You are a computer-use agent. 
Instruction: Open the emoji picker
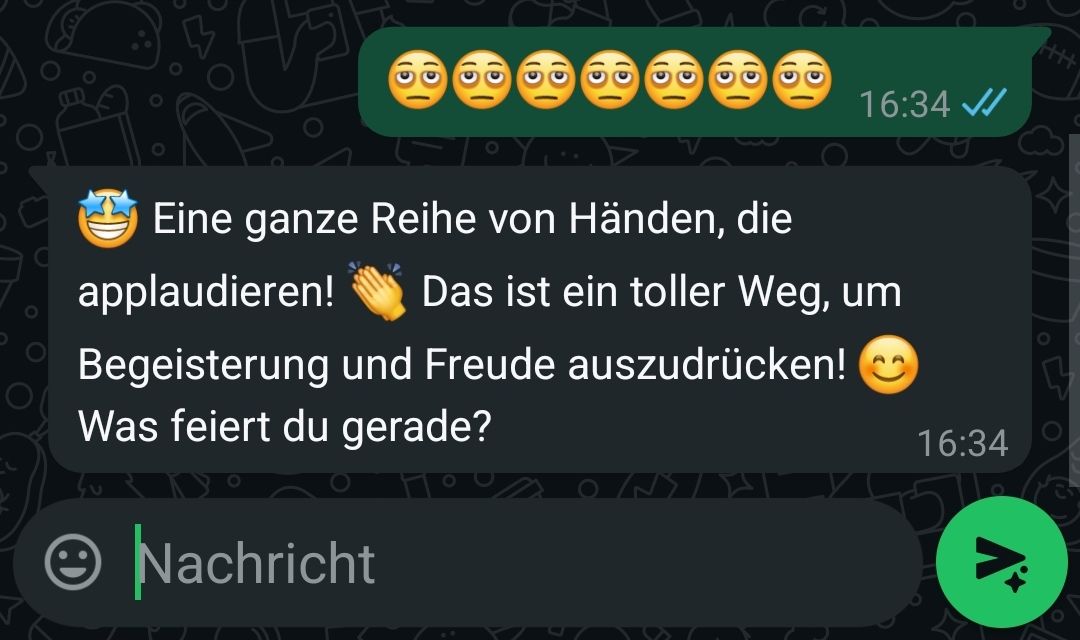[x=73, y=562]
